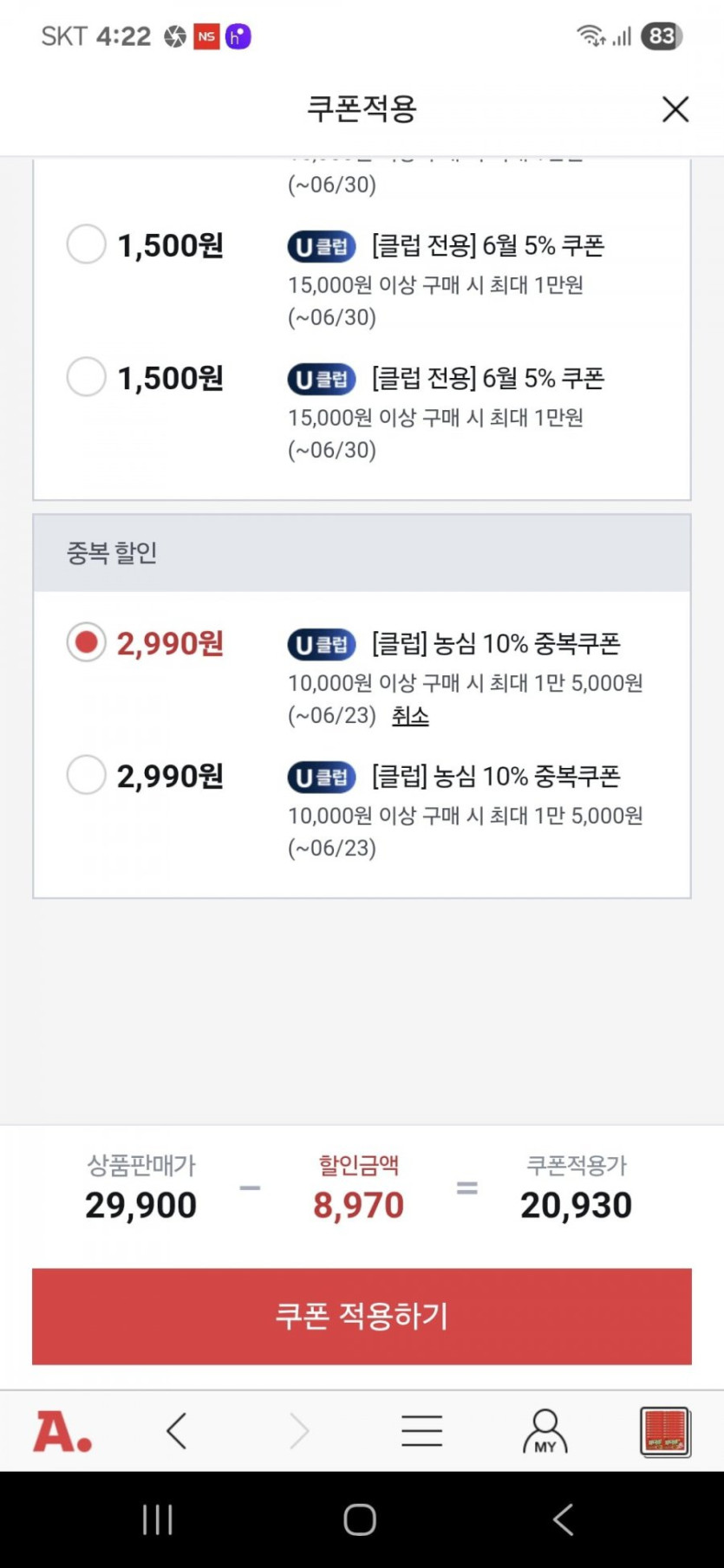Image resolution: width=724 pixels, height=1568 pixels.
Task: Open the hamburger menu in the bottom bar
Action: tap(421, 1431)
